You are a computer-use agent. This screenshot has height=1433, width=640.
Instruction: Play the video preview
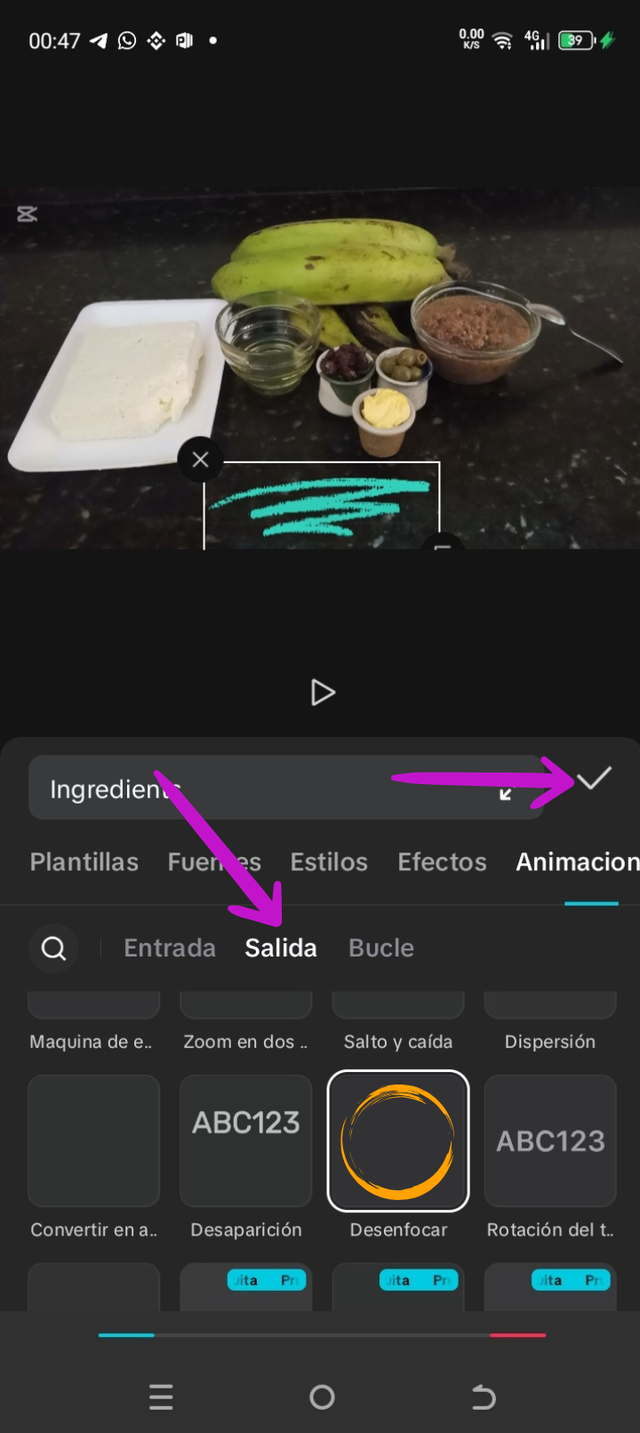322,692
